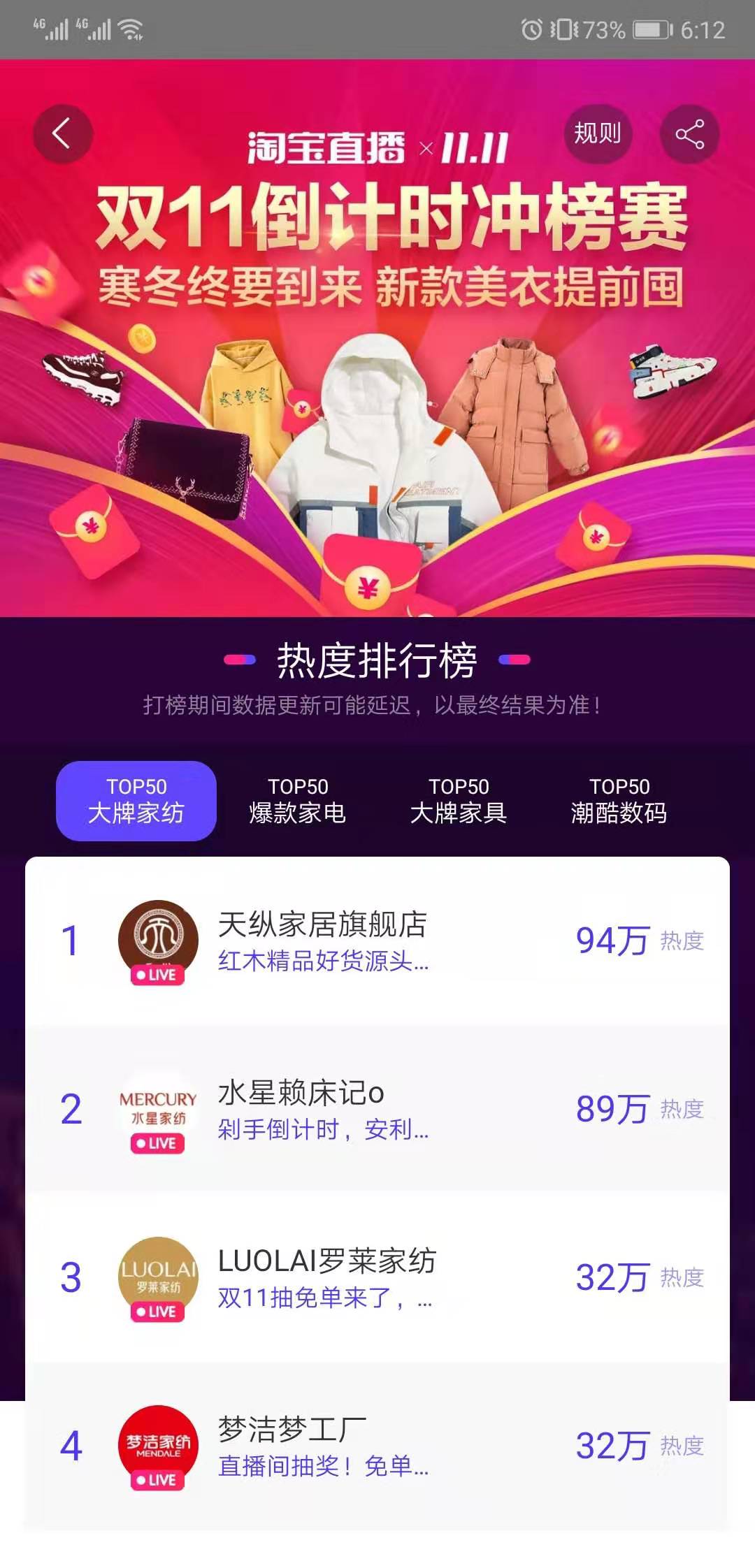This screenshot has width=755, height=1568.
Task: Open 天纵家居旗舰店 live stream
Action: tap(377, 941)
